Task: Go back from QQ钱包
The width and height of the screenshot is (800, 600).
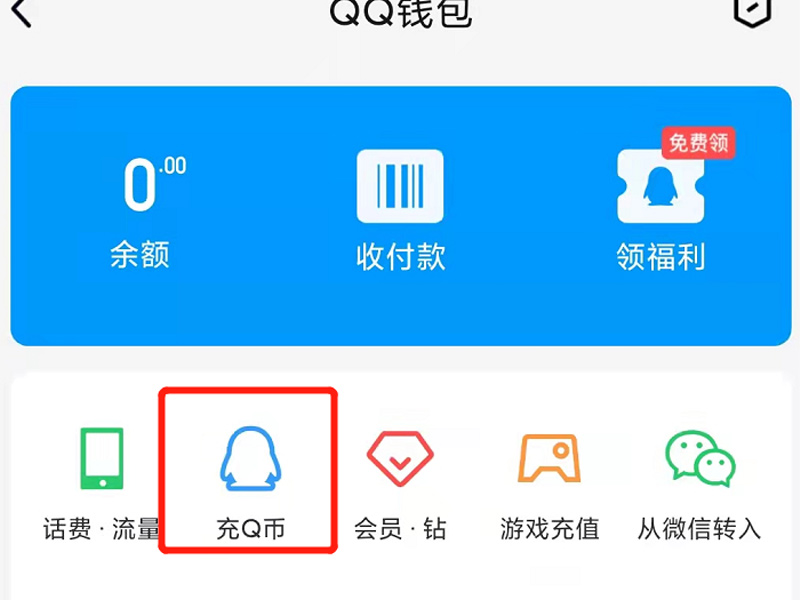Action: [x=22, y=12]
